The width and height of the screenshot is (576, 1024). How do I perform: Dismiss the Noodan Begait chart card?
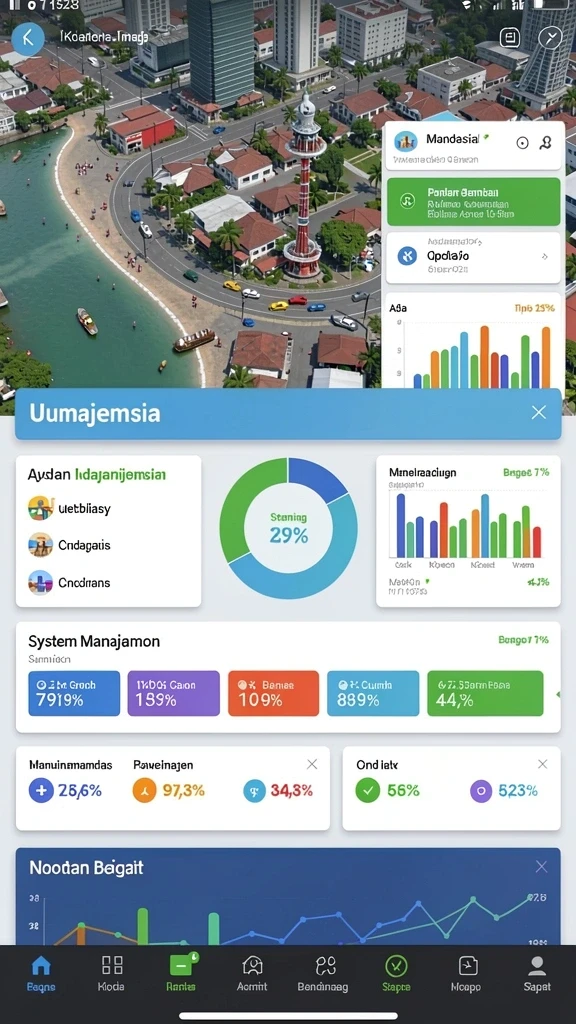[541, 867]
